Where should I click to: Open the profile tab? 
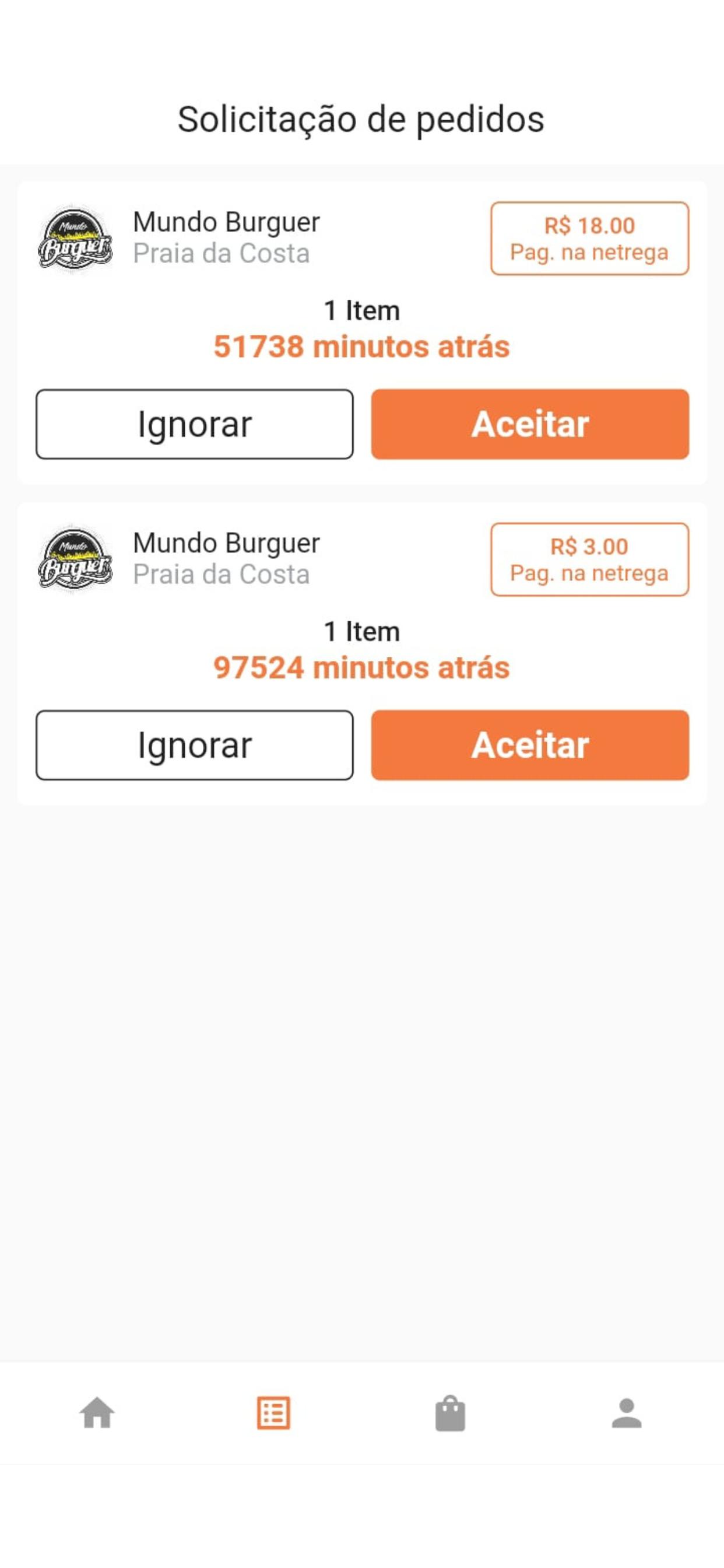click(627, 1413)
